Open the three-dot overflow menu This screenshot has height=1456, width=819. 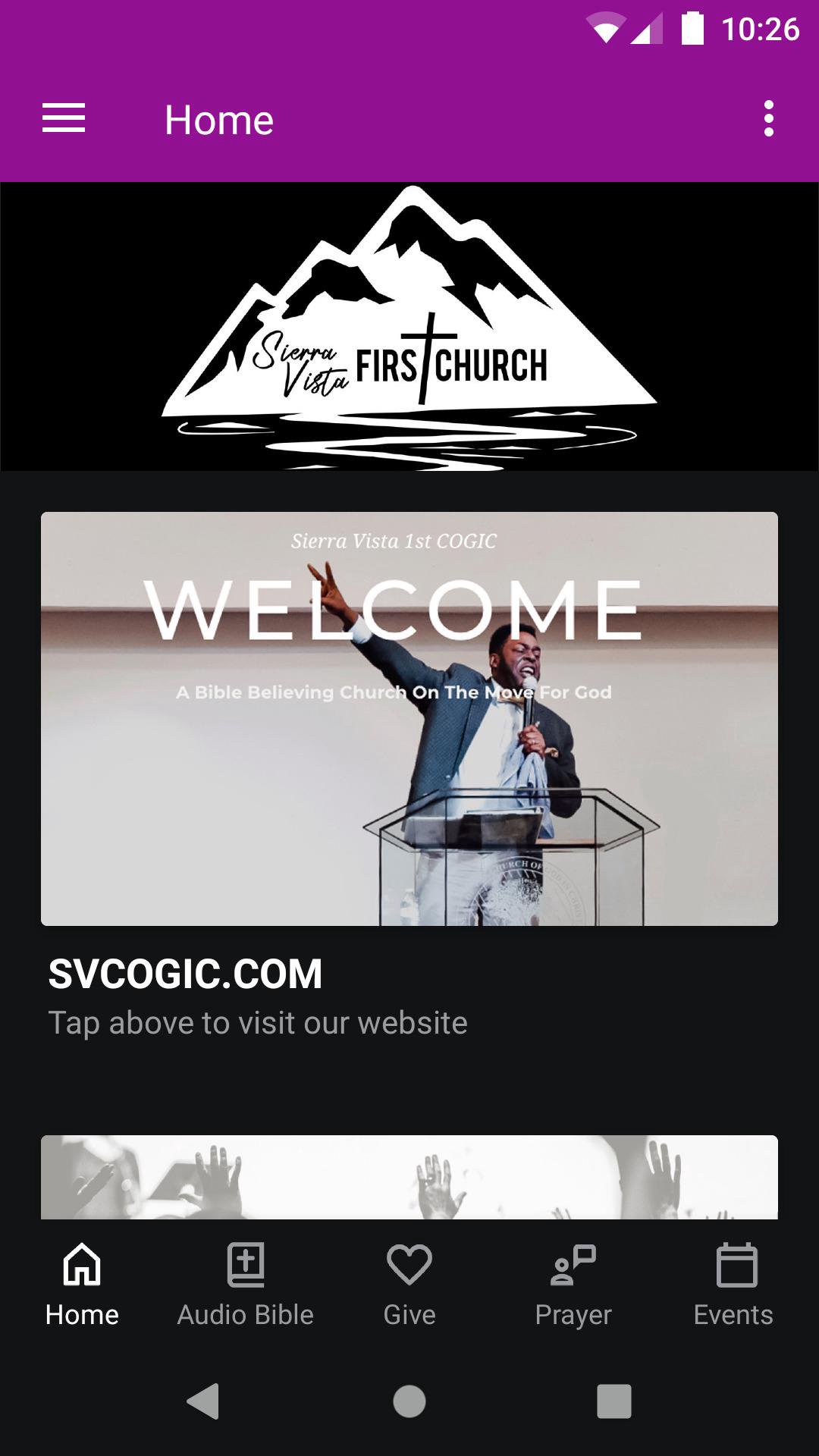[x=768, y=119]
